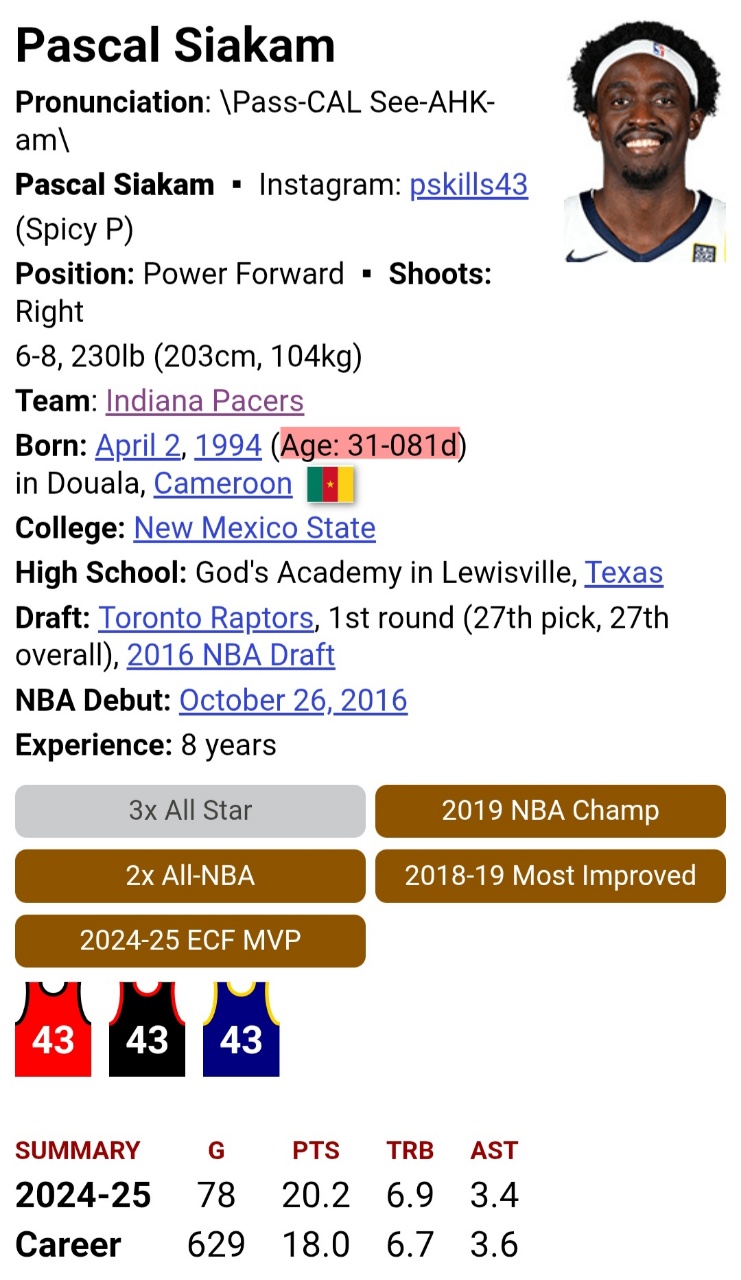Open the Cameroon birthplace link
The height and width of the screenshot is (1280, 741).
[x=223, y=484]
